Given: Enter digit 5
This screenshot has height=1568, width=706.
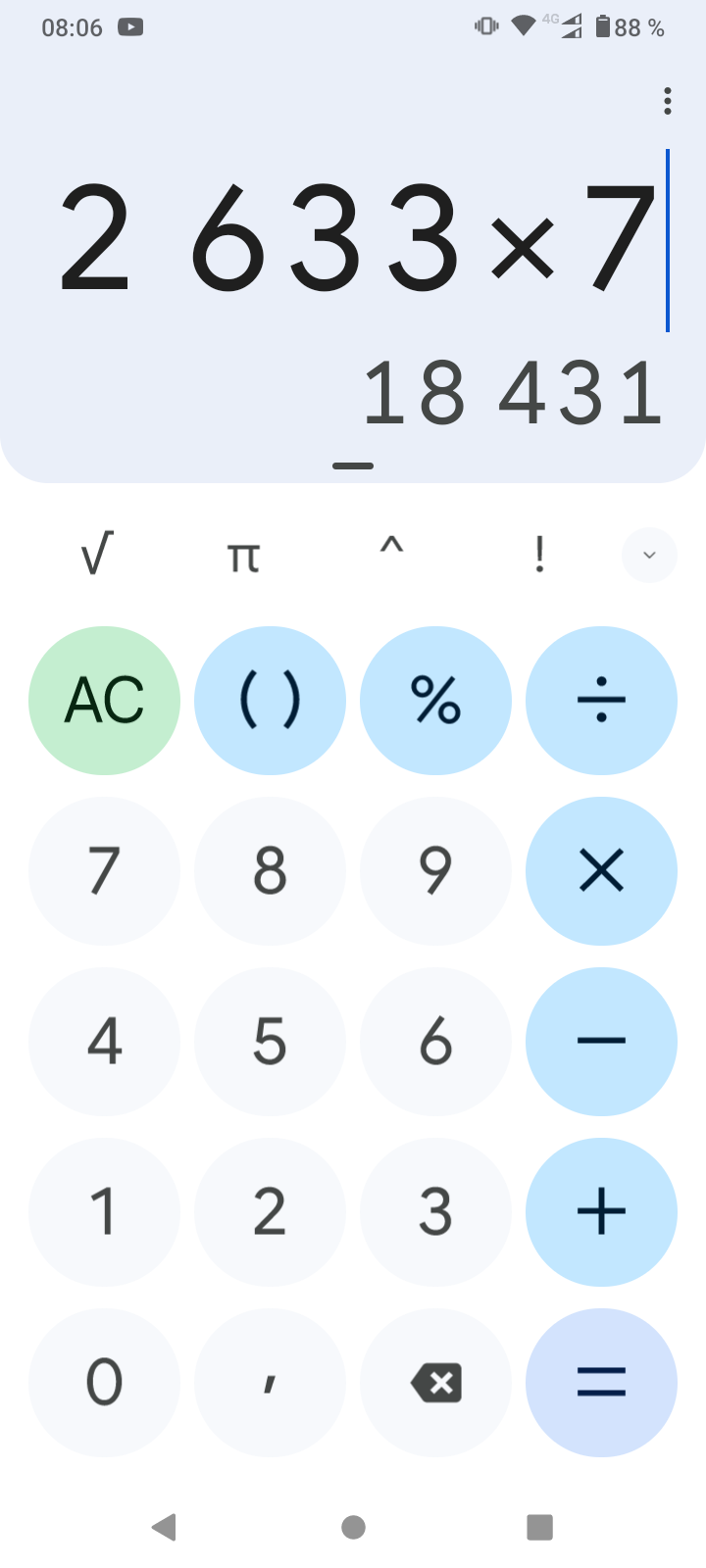Looking at the screenshot, I should coord(270,1042).
